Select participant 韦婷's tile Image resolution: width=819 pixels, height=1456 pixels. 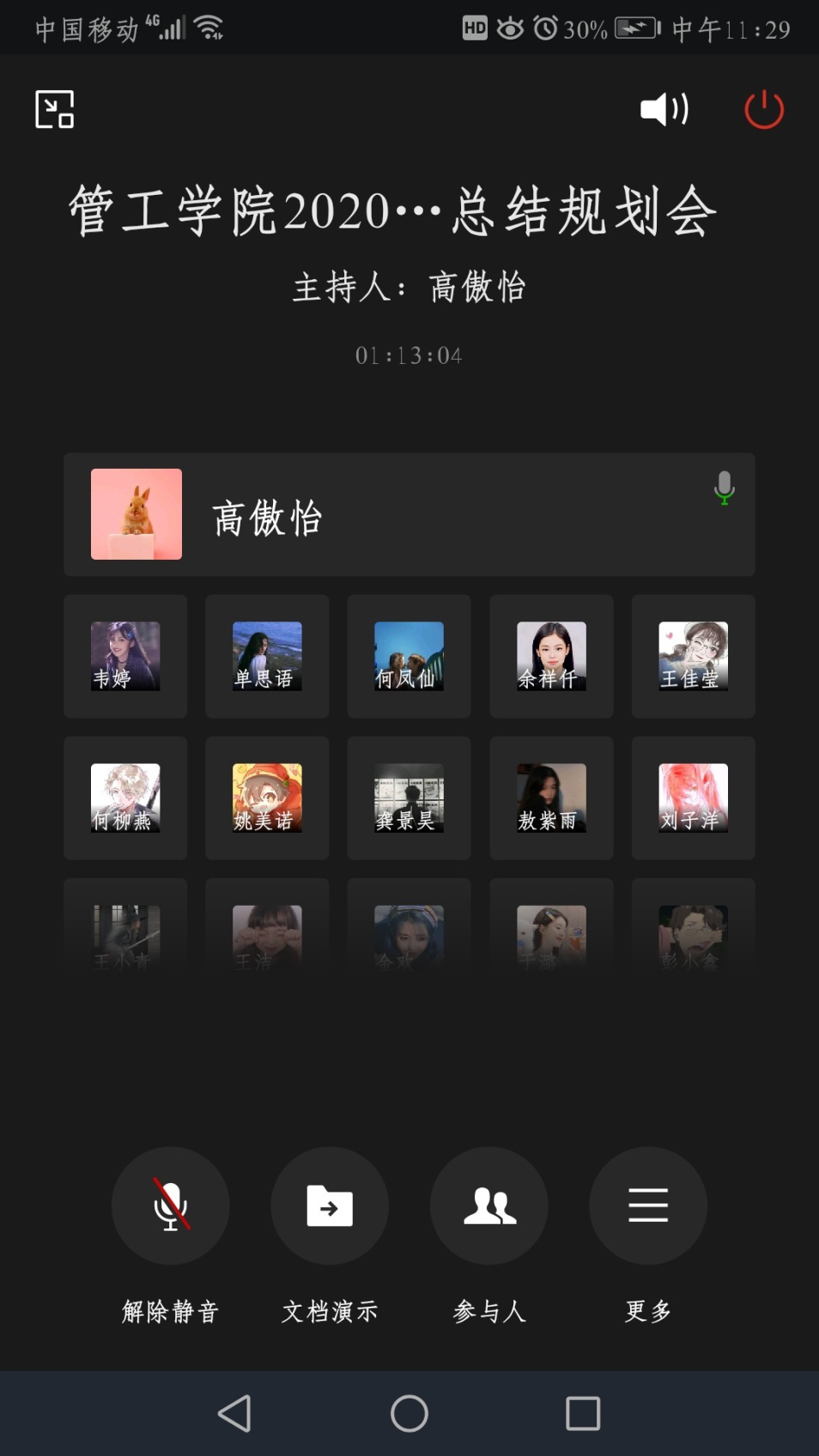click(x=125, y=656)
